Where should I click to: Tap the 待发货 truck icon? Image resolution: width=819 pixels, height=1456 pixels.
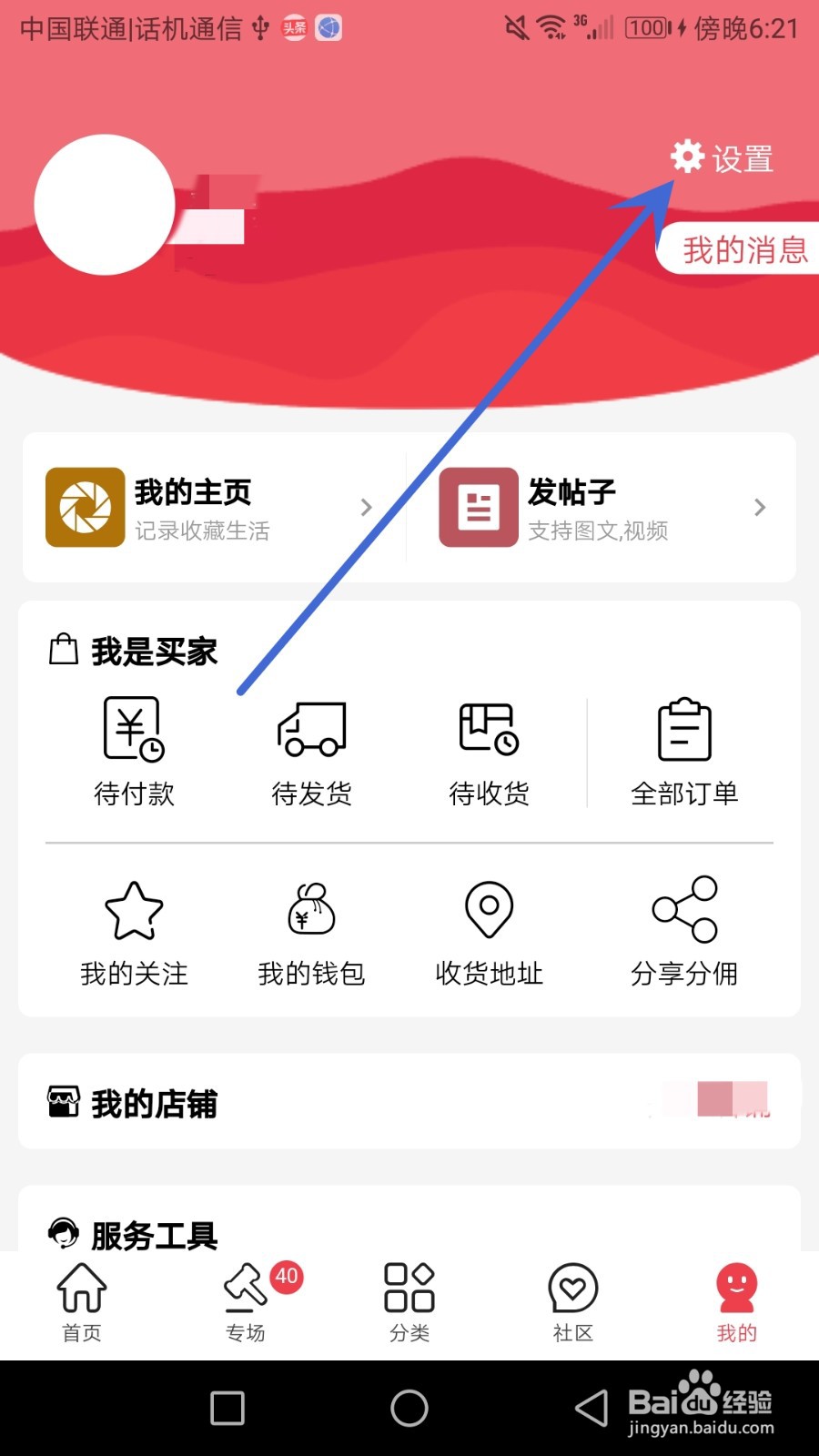(312, 728)
